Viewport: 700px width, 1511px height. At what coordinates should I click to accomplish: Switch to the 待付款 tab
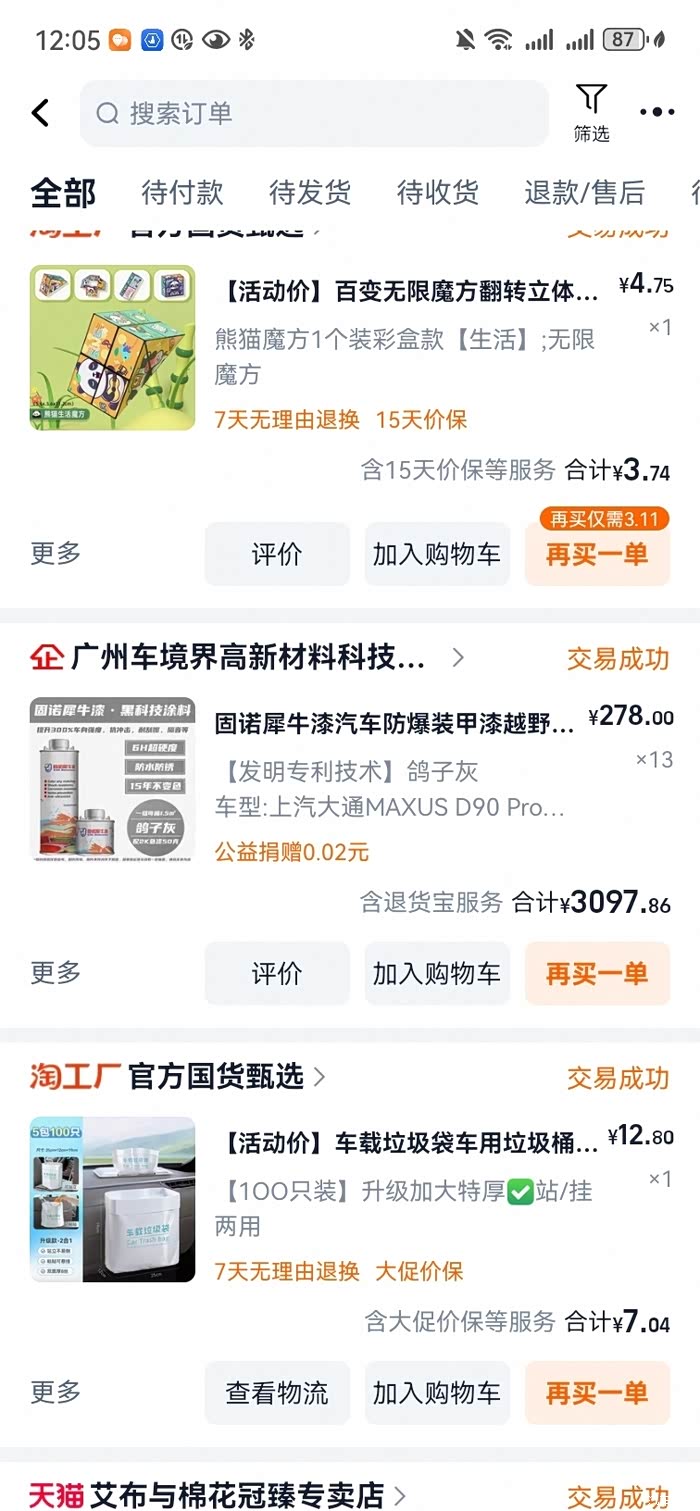(182, 192)
